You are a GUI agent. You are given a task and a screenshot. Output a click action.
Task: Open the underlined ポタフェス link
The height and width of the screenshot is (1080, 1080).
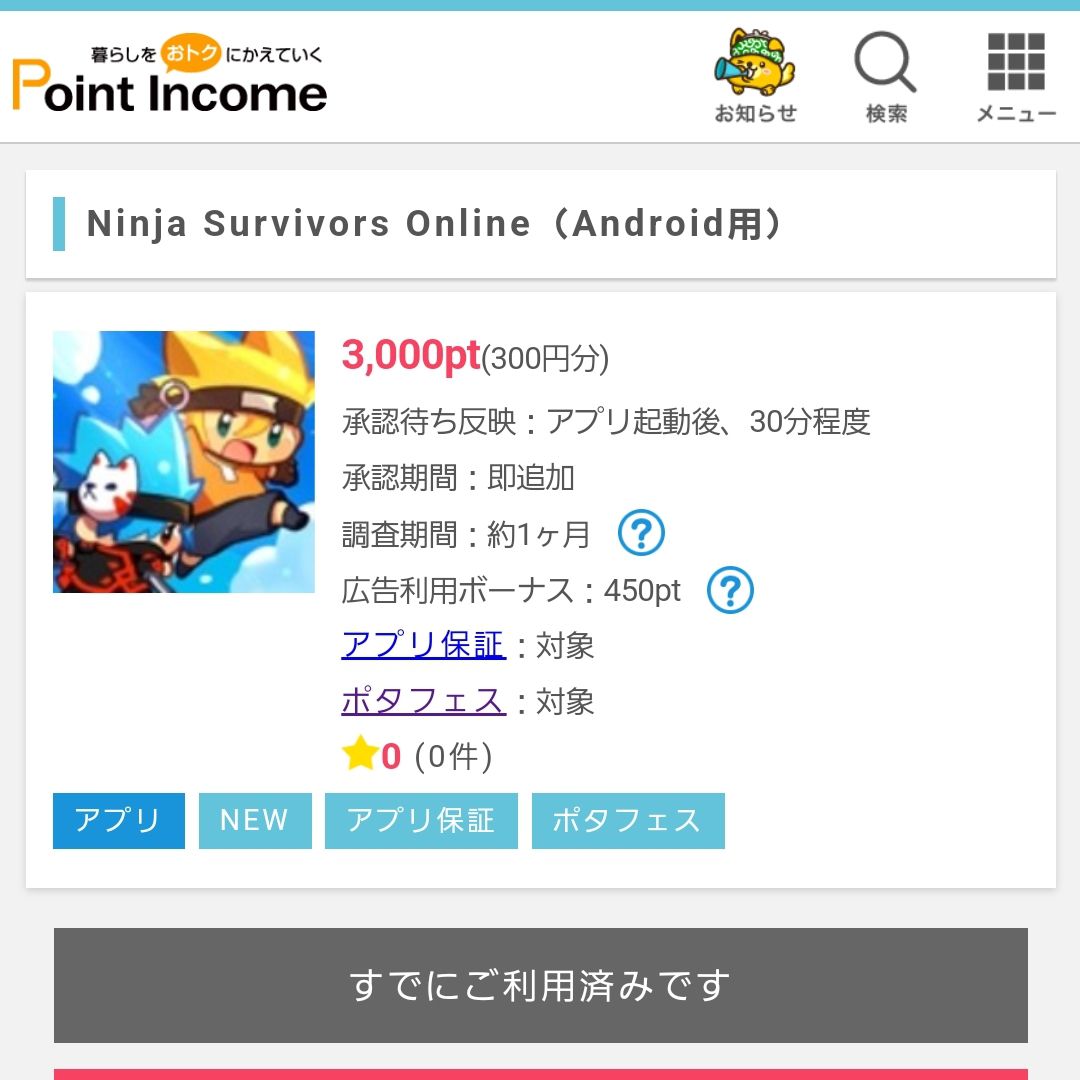(x=423, y=701)
